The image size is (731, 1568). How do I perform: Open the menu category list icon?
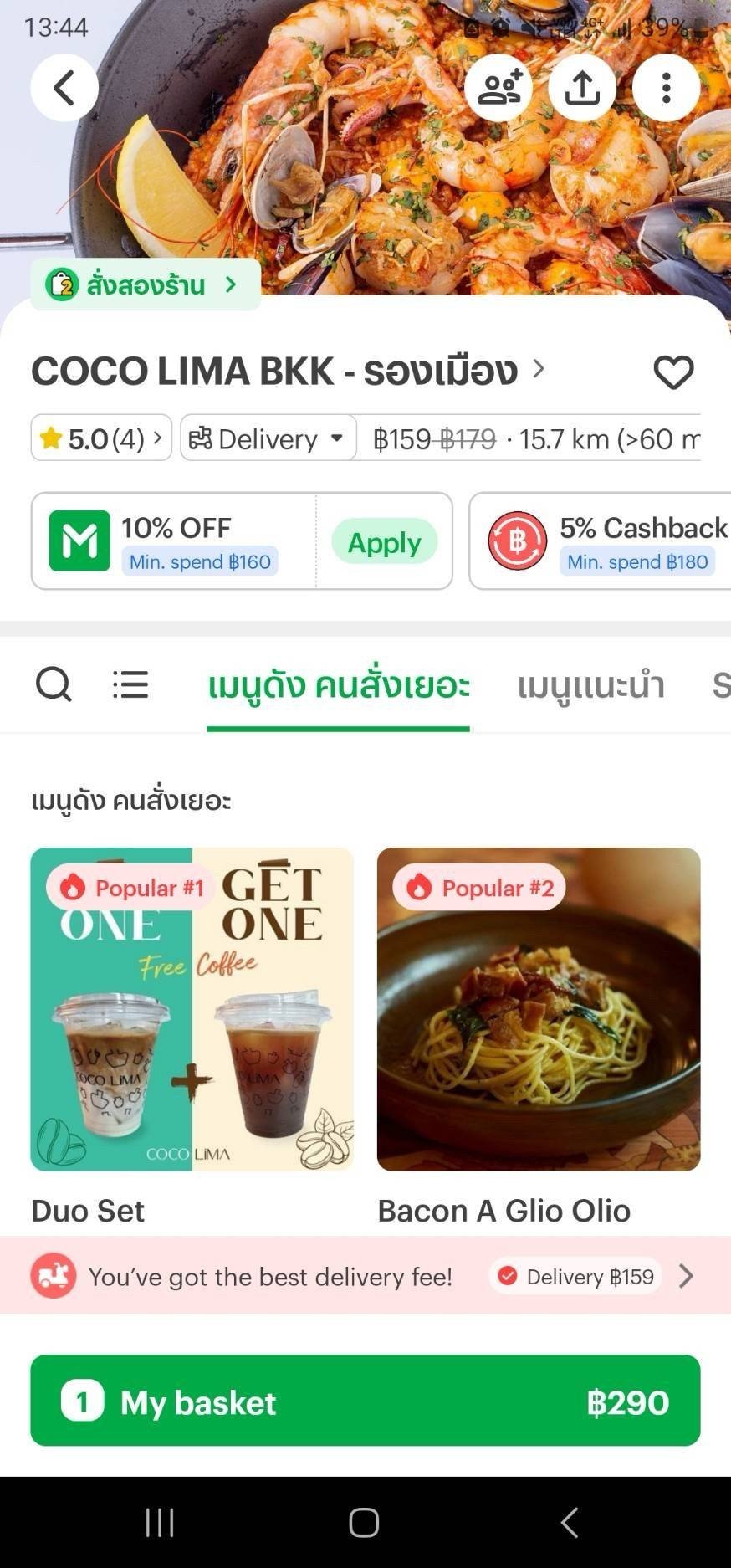pyautogui.click(x=130, y=684)
